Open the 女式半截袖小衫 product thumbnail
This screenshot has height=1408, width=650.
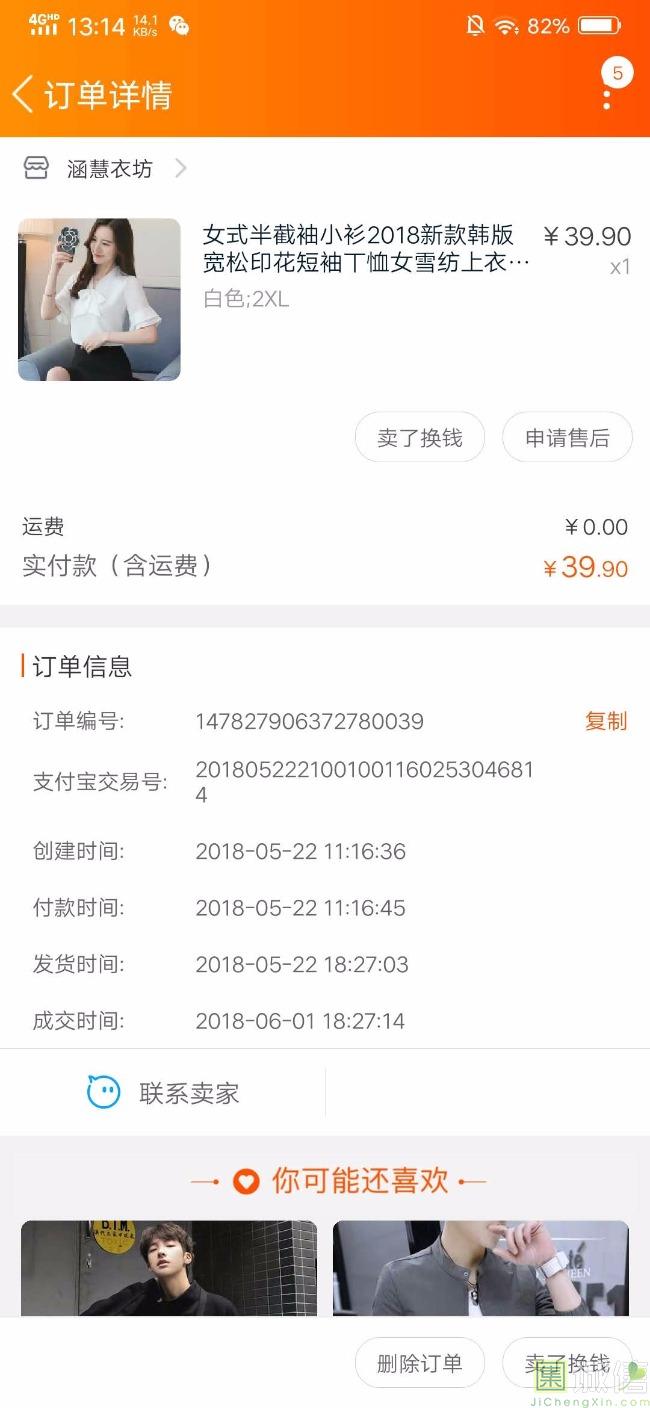[99, 299]
